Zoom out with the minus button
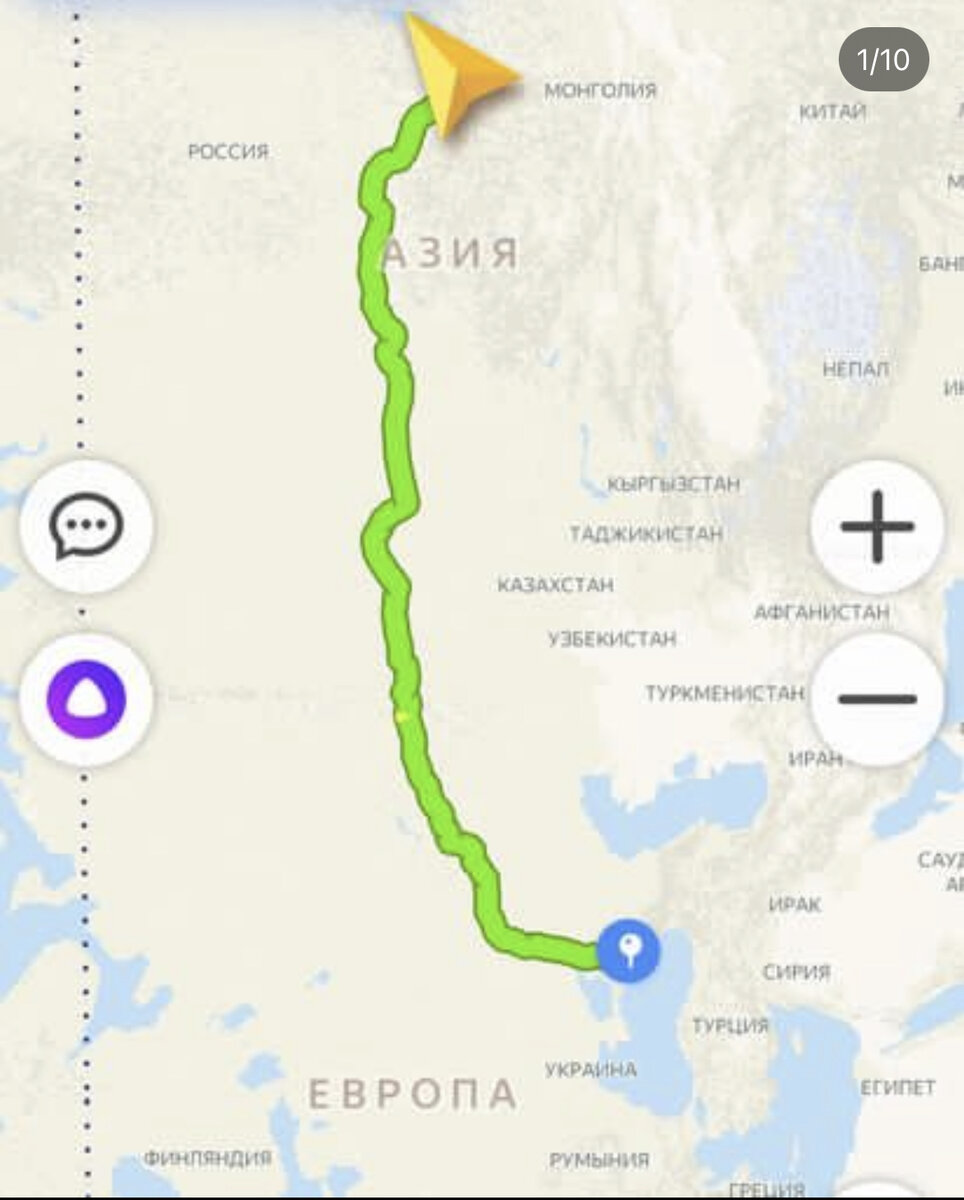This screenshot has width=964, height=1200. (x=877, y=698)
